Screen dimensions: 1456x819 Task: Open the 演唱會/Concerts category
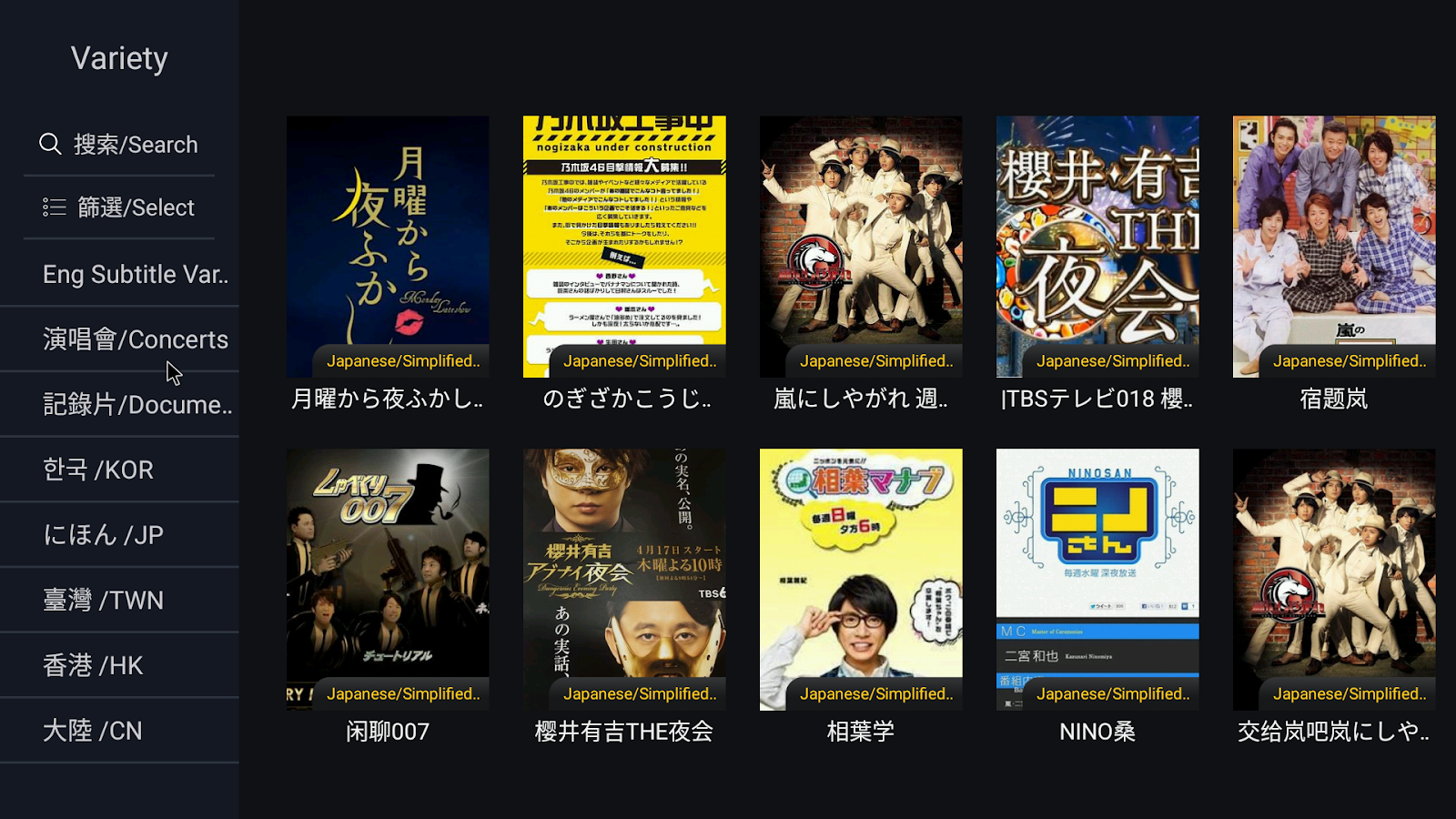point(119,339)
